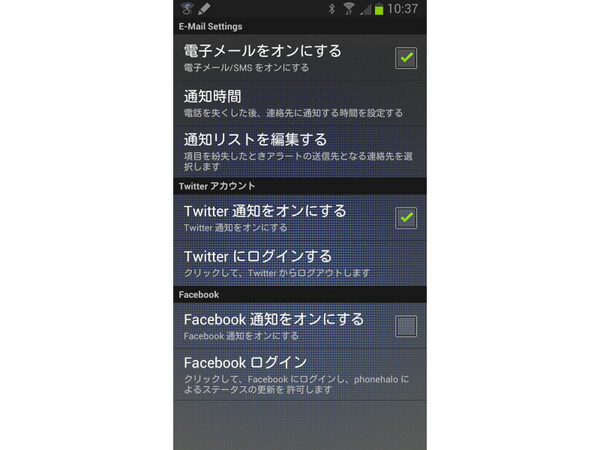Open the 通知時間 setting
Screen dimensions: 600x450
(x=290, y=103)
